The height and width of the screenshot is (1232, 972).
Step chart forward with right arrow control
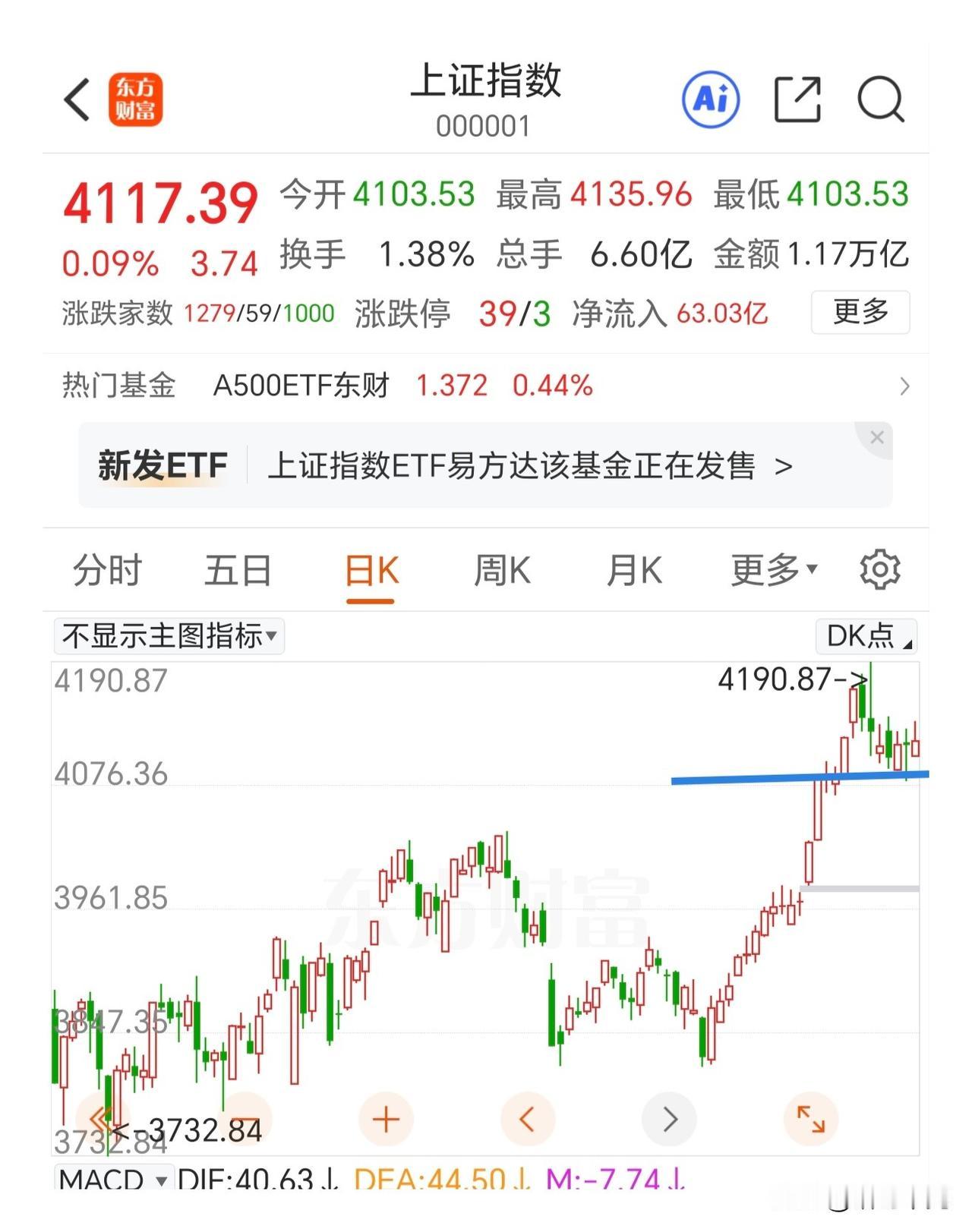pyautogui.click(x=669, y=1118)
